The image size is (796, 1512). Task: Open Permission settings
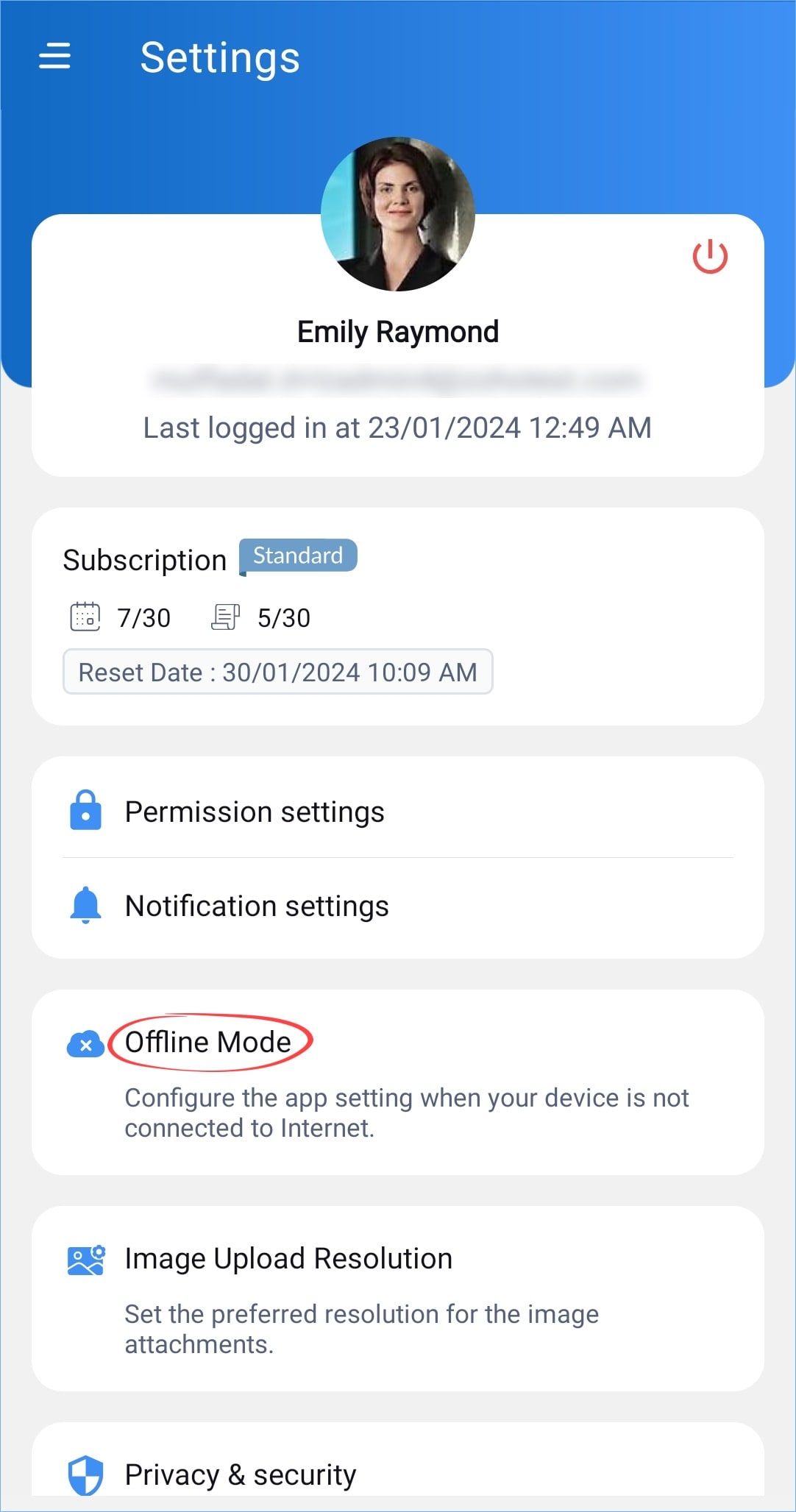click(255, 812)
